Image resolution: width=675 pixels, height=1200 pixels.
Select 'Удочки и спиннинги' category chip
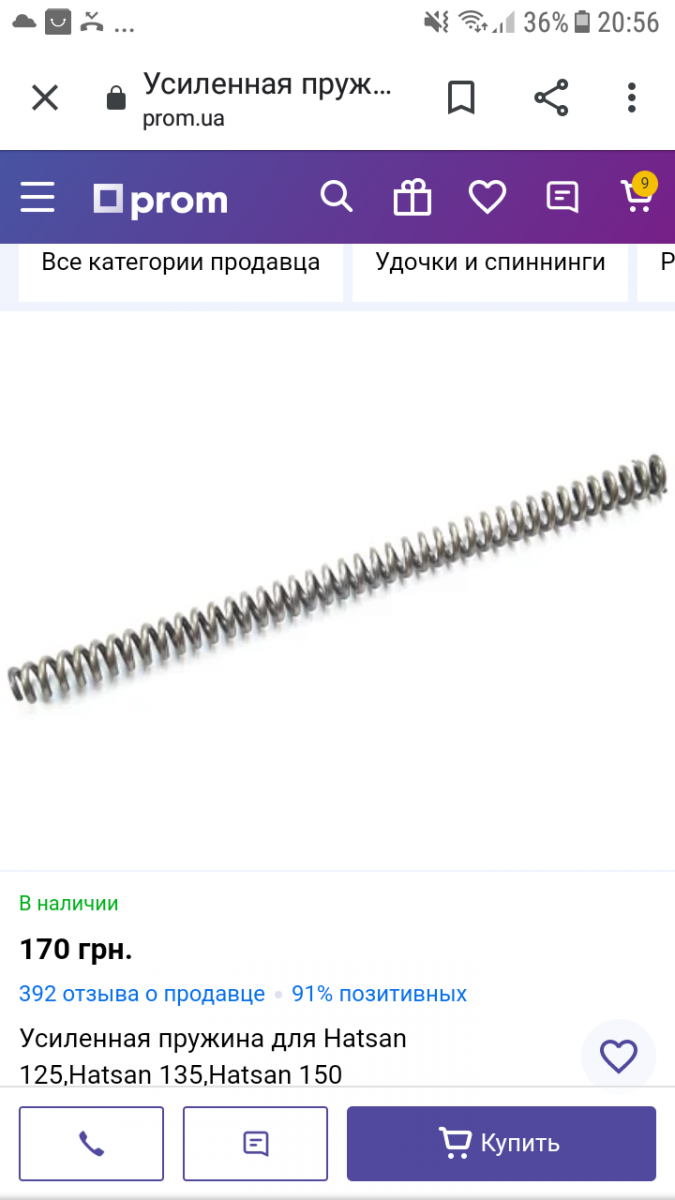490,263
